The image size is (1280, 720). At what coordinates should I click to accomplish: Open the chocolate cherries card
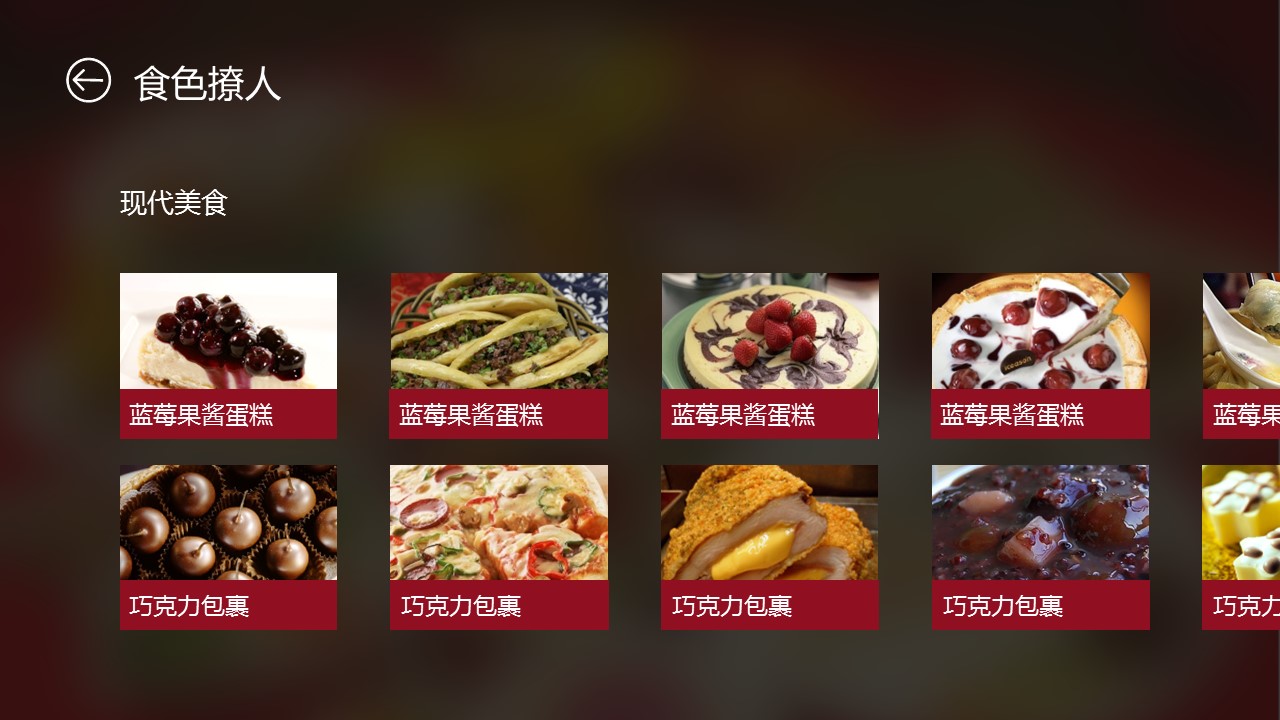click(228, 546)
